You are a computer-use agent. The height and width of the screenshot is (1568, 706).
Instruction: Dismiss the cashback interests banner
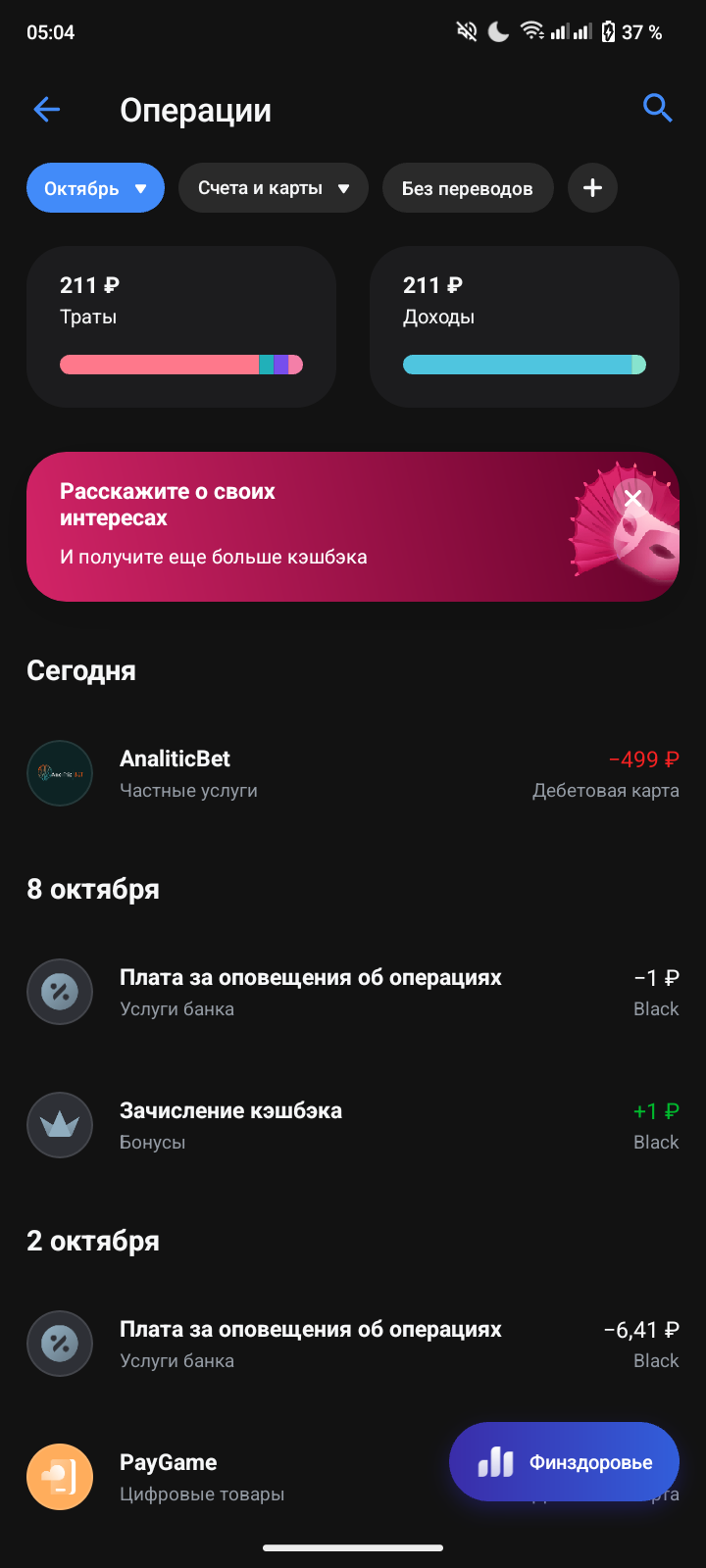click(x=633, y=499)
